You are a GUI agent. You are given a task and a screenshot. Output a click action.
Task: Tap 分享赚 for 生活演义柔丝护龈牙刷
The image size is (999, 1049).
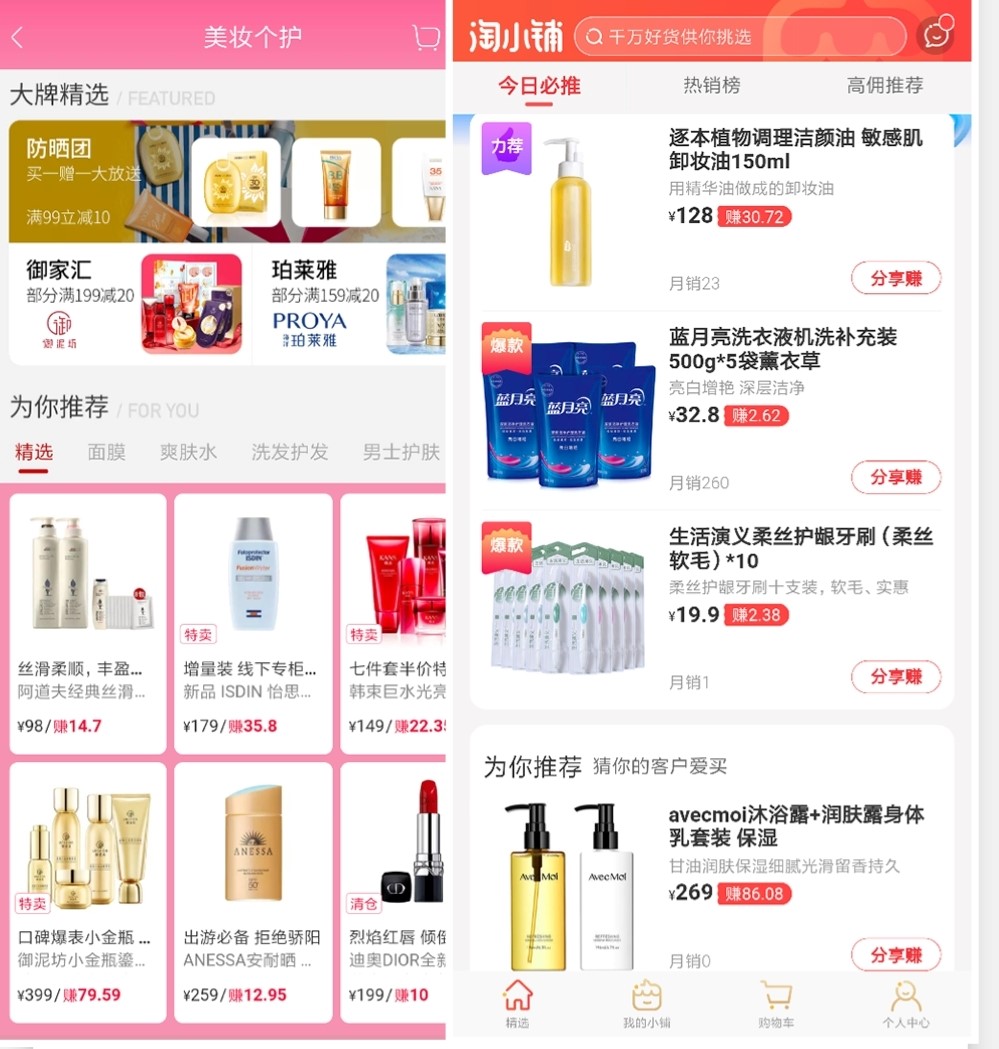click(x=896, y=677)
